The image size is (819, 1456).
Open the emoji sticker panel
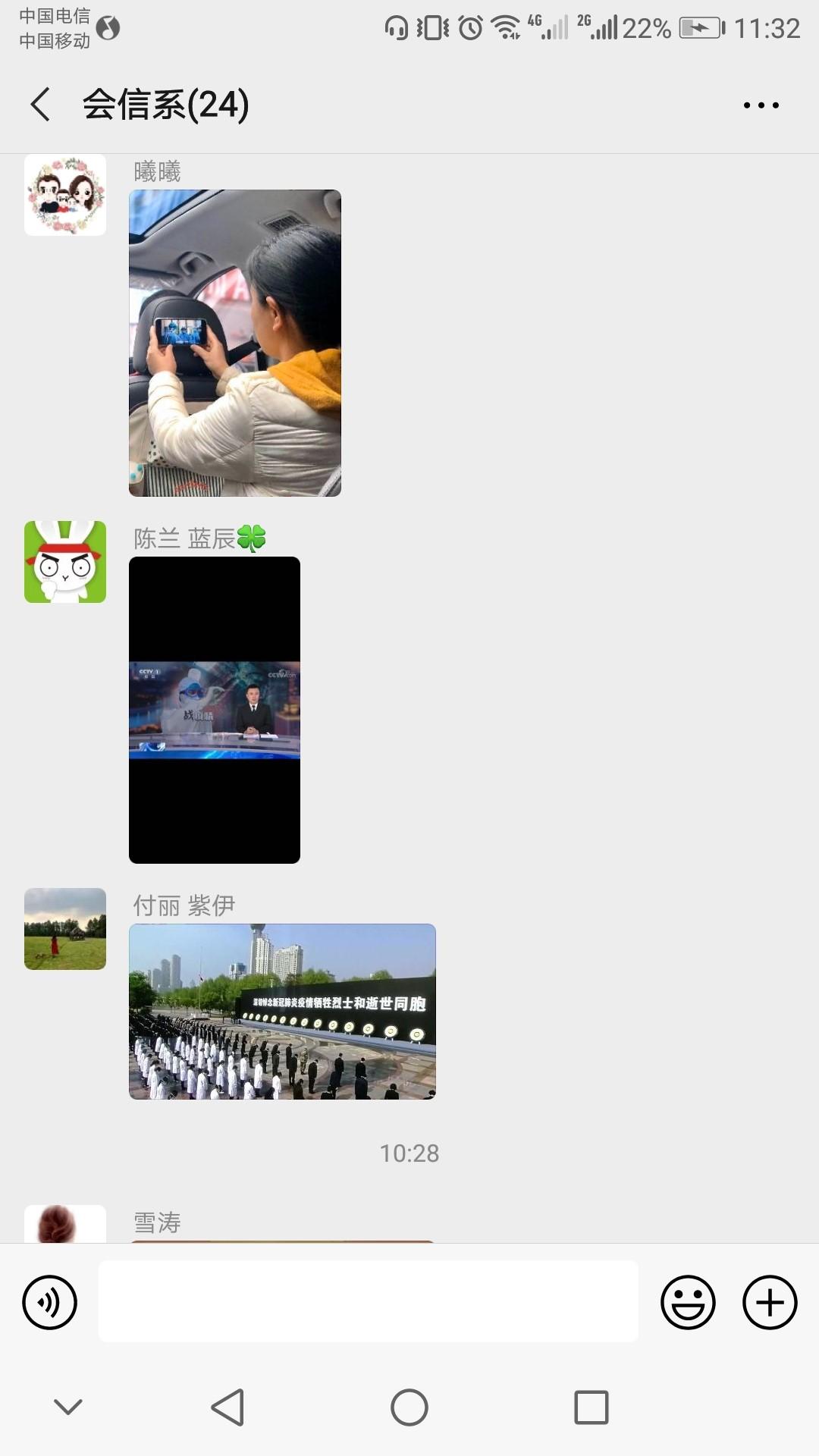[x=688, y=1303]
